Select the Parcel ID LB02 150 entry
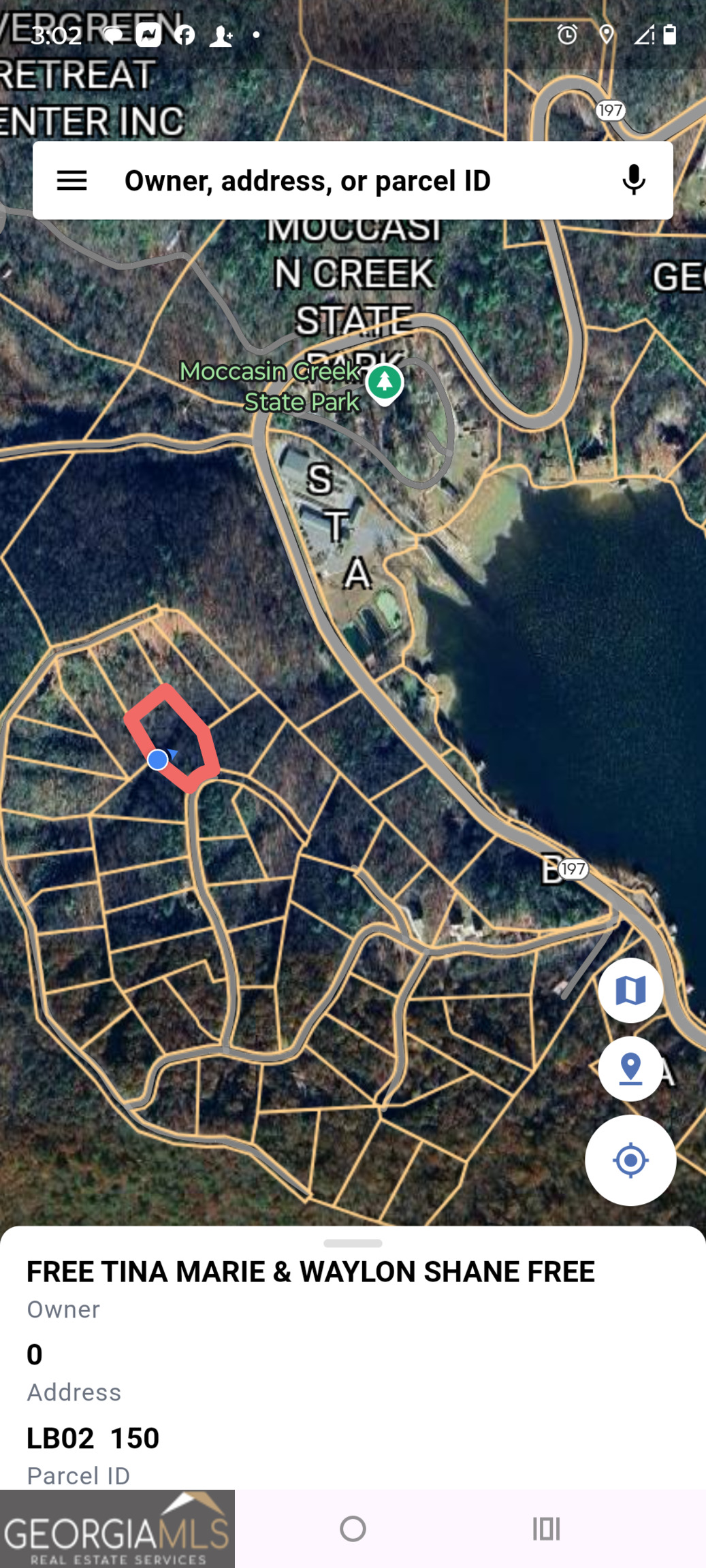The height and width of the screenshot is (1568, 706). point(93,1437)
